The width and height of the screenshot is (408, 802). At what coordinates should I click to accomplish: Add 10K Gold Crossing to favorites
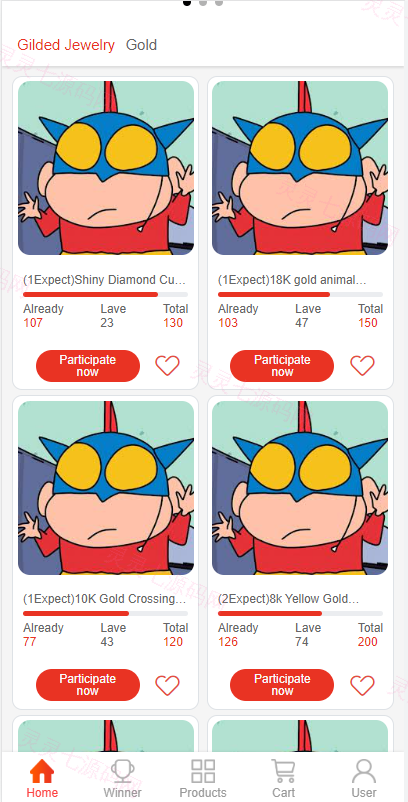pyautogui.click(x=168, y=685)
